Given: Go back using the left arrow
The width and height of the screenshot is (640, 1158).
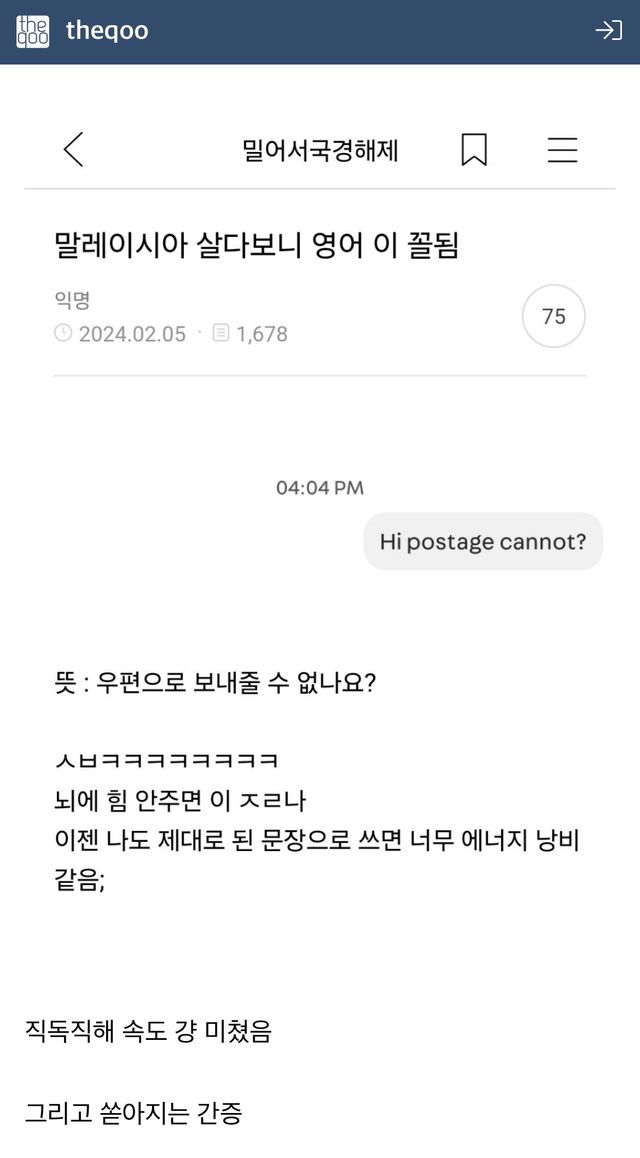Looking at the screenshot, I should 73,150.
